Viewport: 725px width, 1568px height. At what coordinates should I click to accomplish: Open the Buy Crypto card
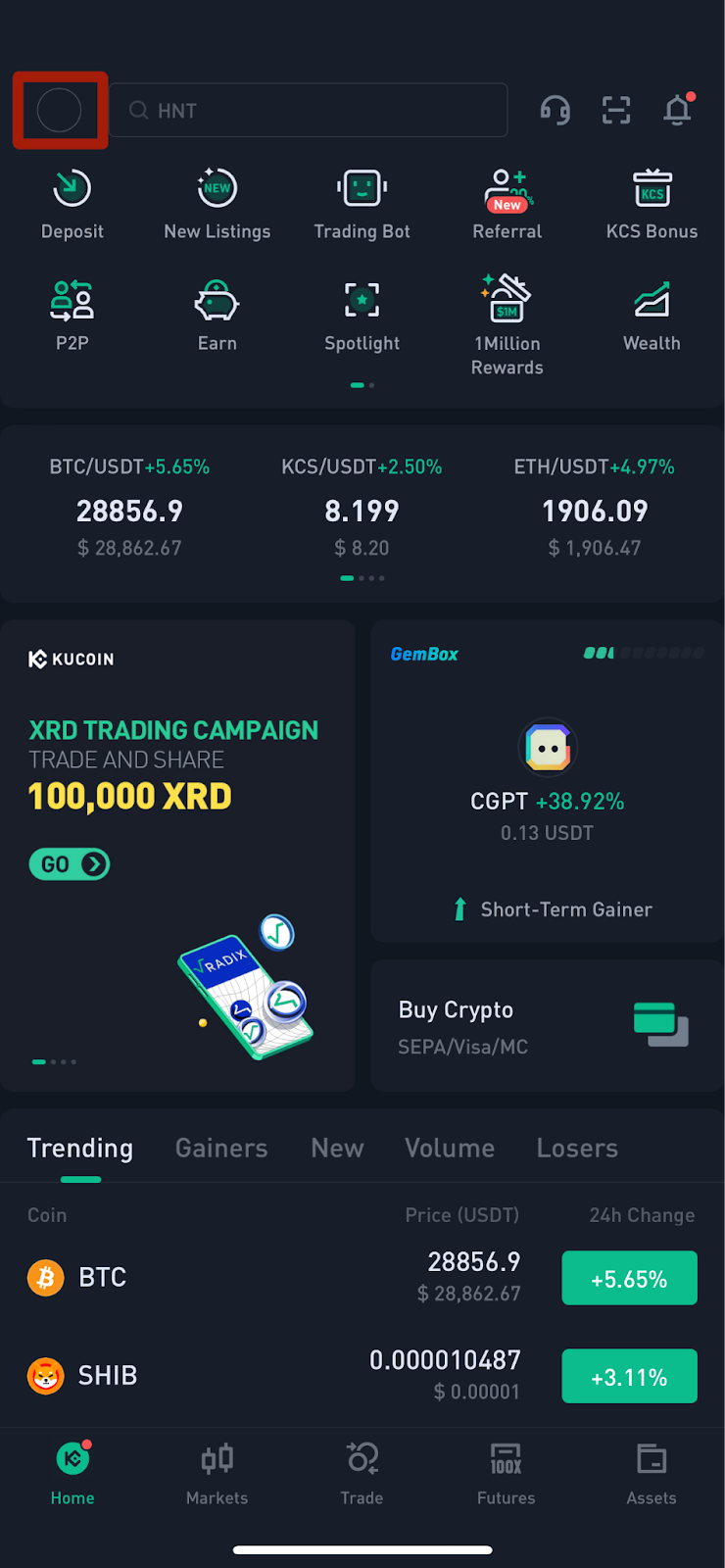click(x=547, y=1026)
